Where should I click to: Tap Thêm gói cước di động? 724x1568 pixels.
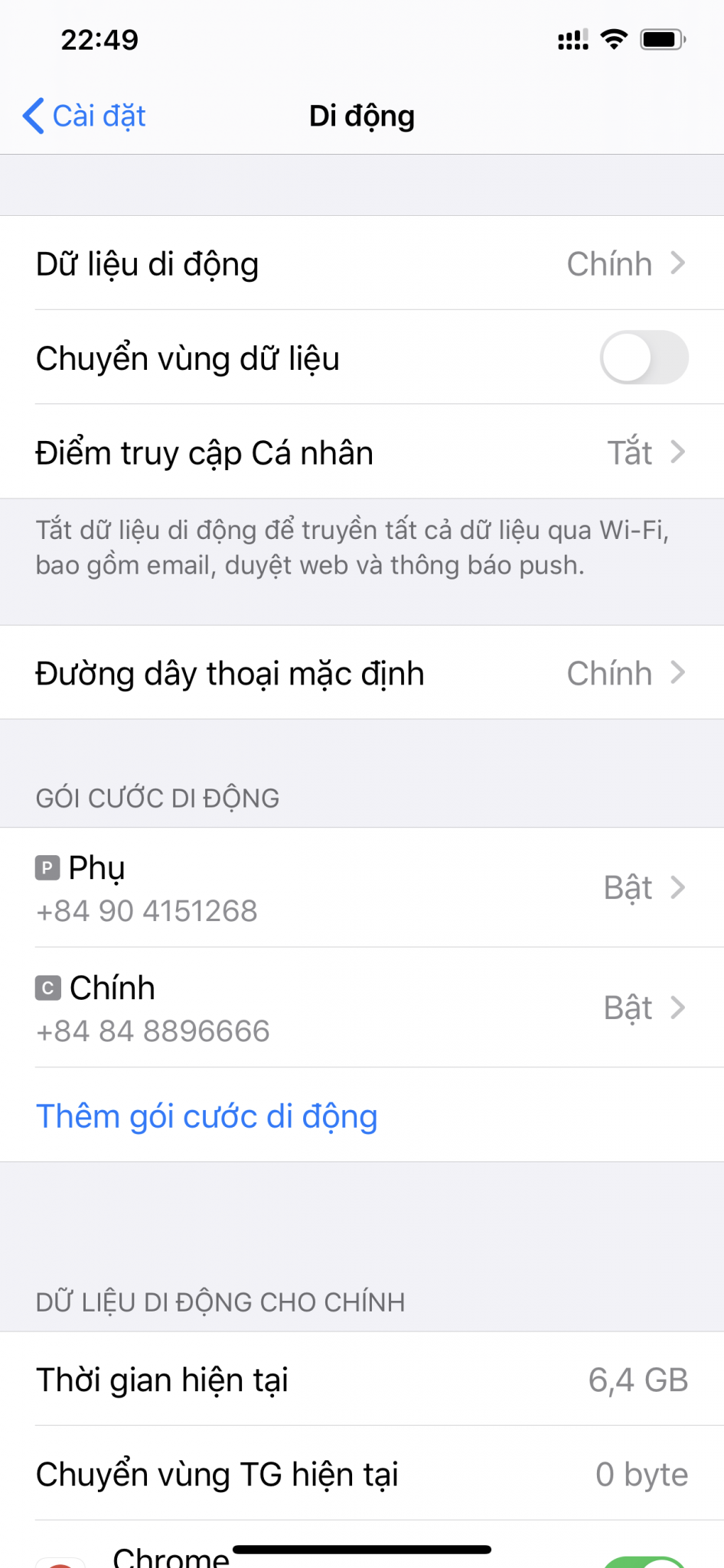coord(207,1116)
